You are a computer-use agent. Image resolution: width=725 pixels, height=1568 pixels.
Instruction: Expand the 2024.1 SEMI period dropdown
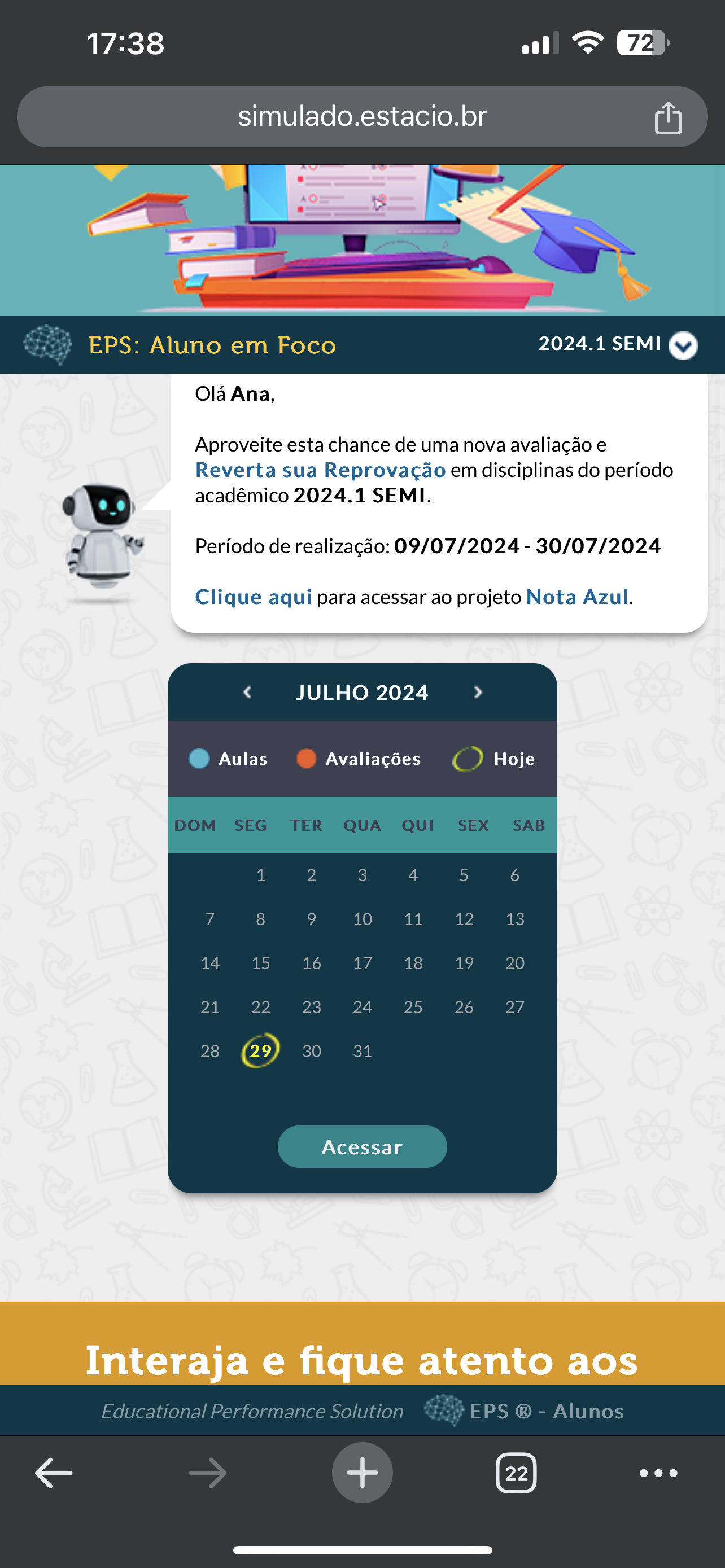click(683, 346)
